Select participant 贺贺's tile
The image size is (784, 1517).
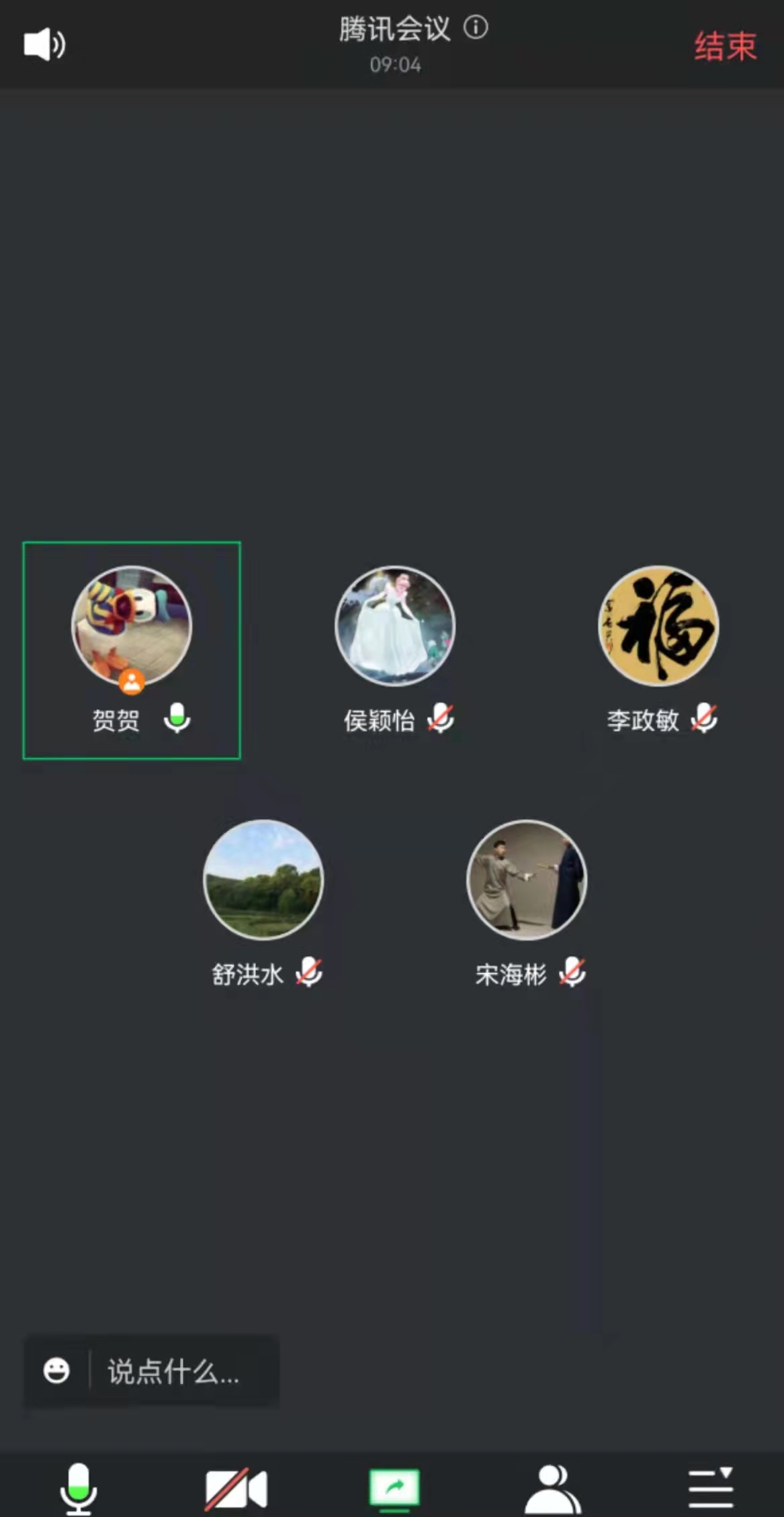pyautogui.click(x=132, y=650)
